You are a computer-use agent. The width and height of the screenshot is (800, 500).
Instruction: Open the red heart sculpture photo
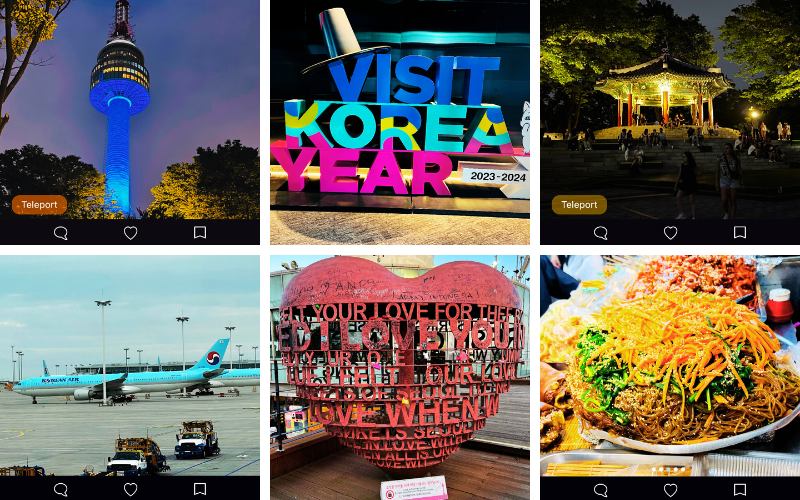400,370
